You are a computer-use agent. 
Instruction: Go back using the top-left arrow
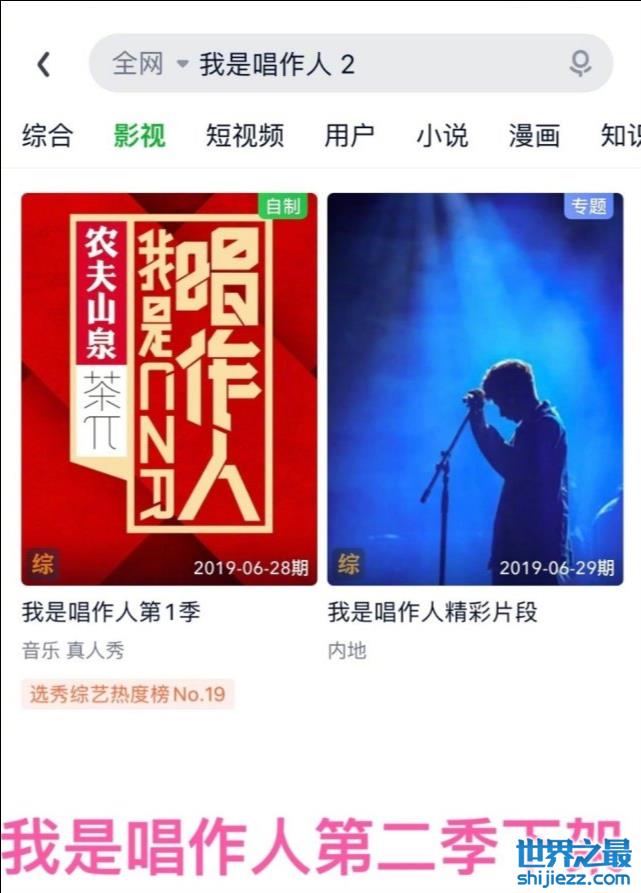(x=43, y=65)
